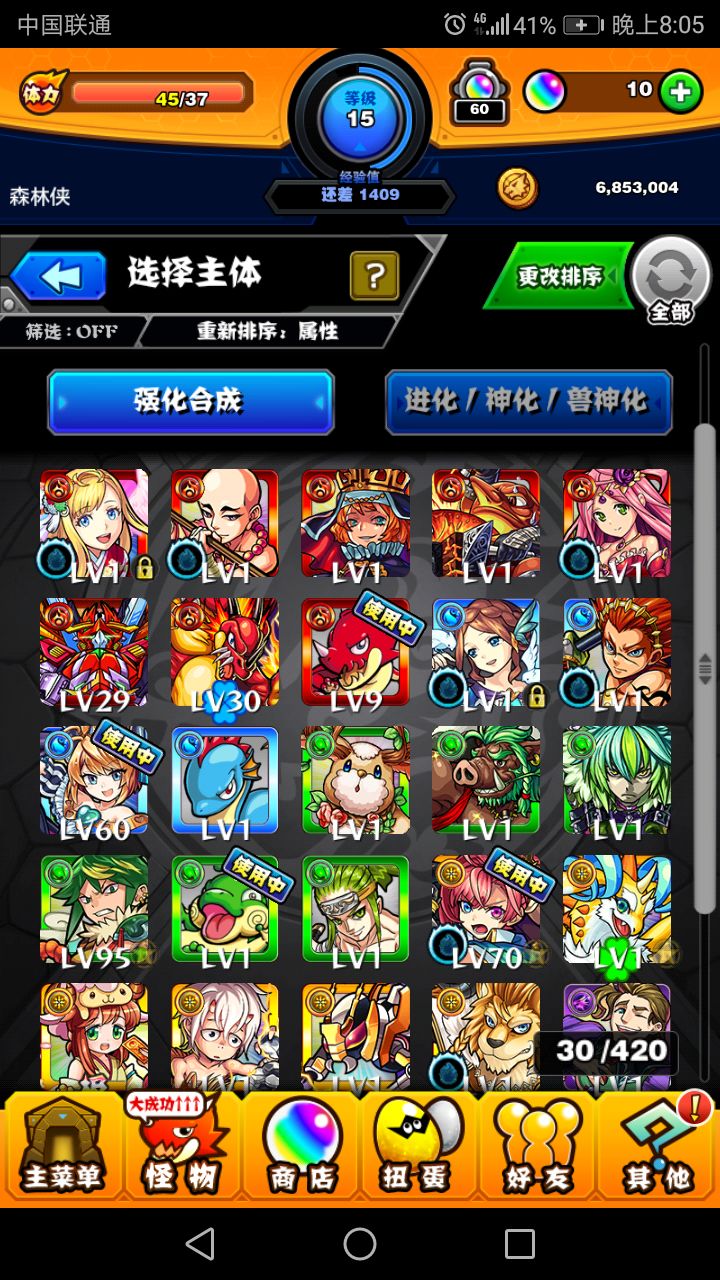Select the LV60 monster marked 使用中
This screenshot has height=1280, width=720.
94,781
